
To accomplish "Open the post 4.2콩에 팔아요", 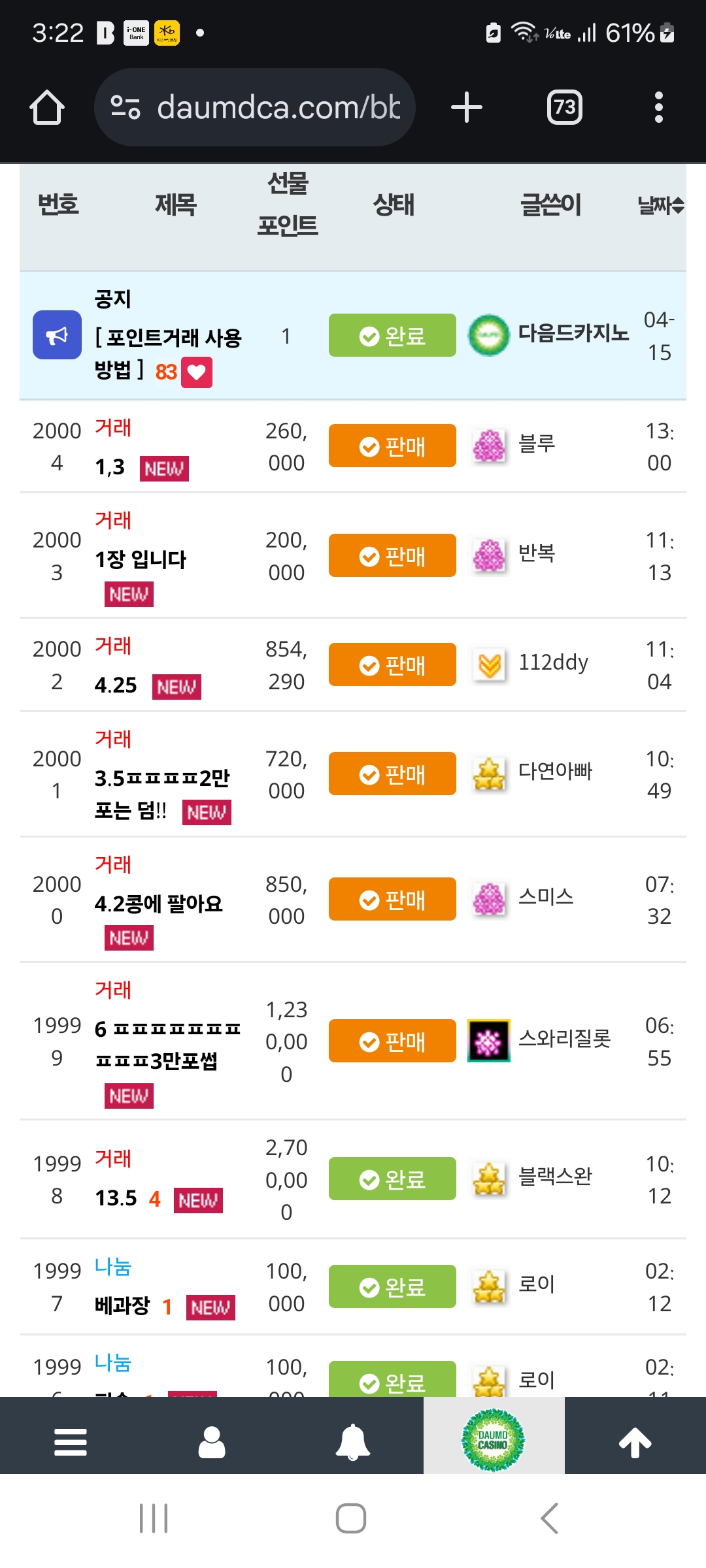I will coord(159,904).
